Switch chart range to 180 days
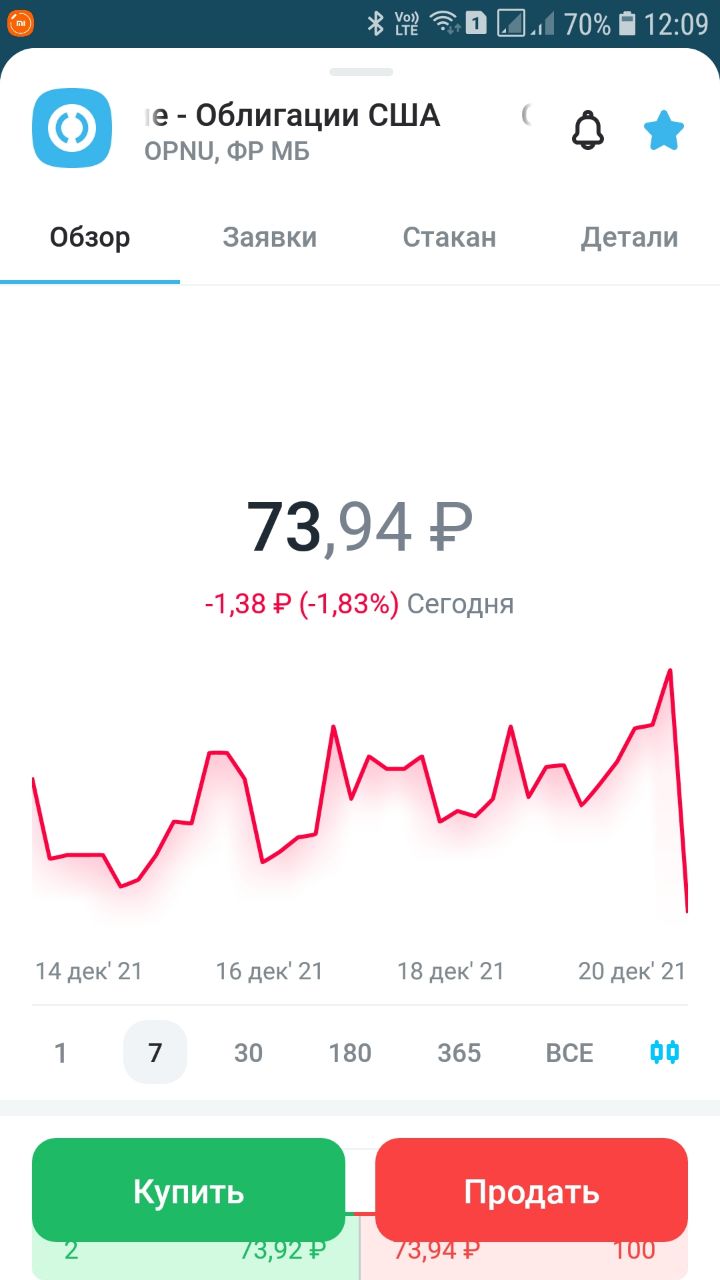 point(350,1053)
